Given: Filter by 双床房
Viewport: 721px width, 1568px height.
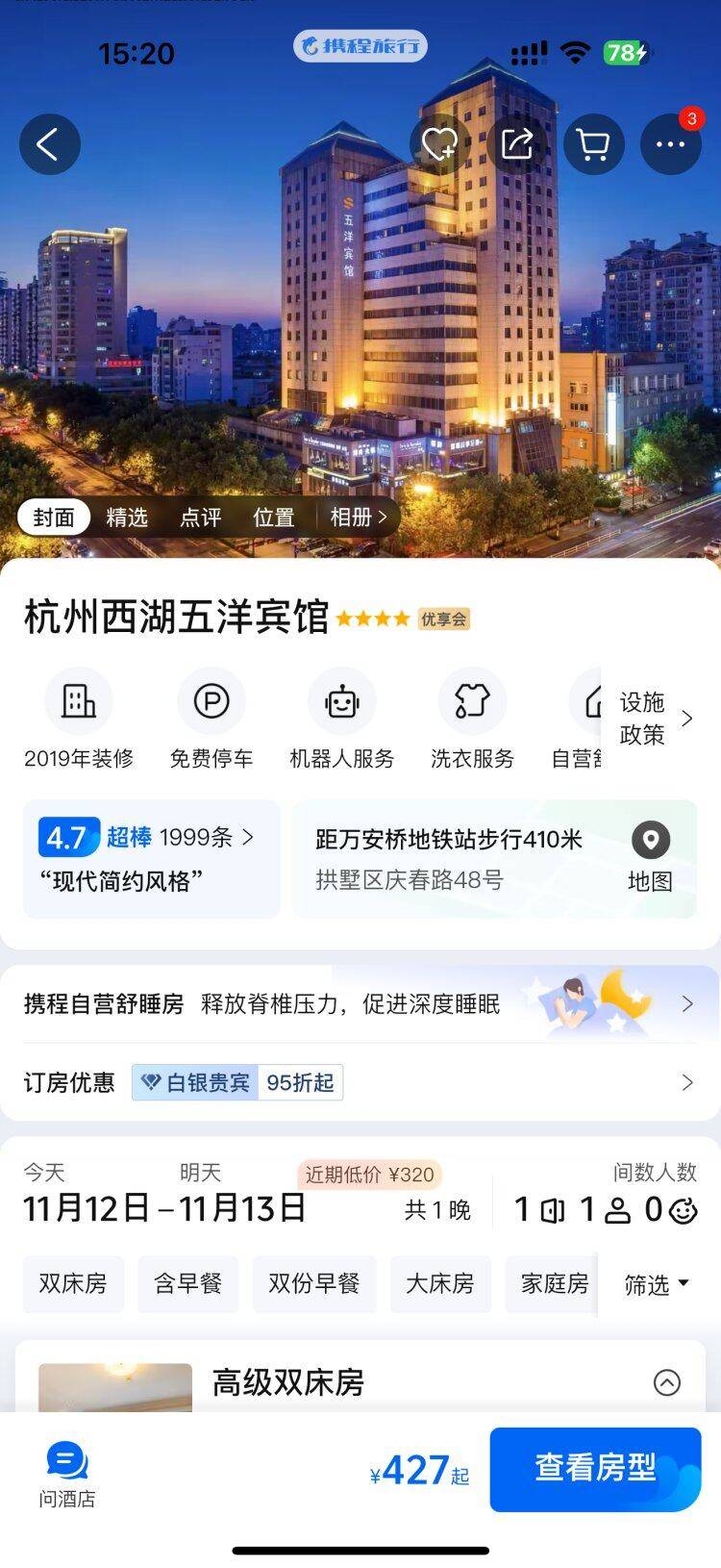Looking at the screenshot, I should [73, 1283].
